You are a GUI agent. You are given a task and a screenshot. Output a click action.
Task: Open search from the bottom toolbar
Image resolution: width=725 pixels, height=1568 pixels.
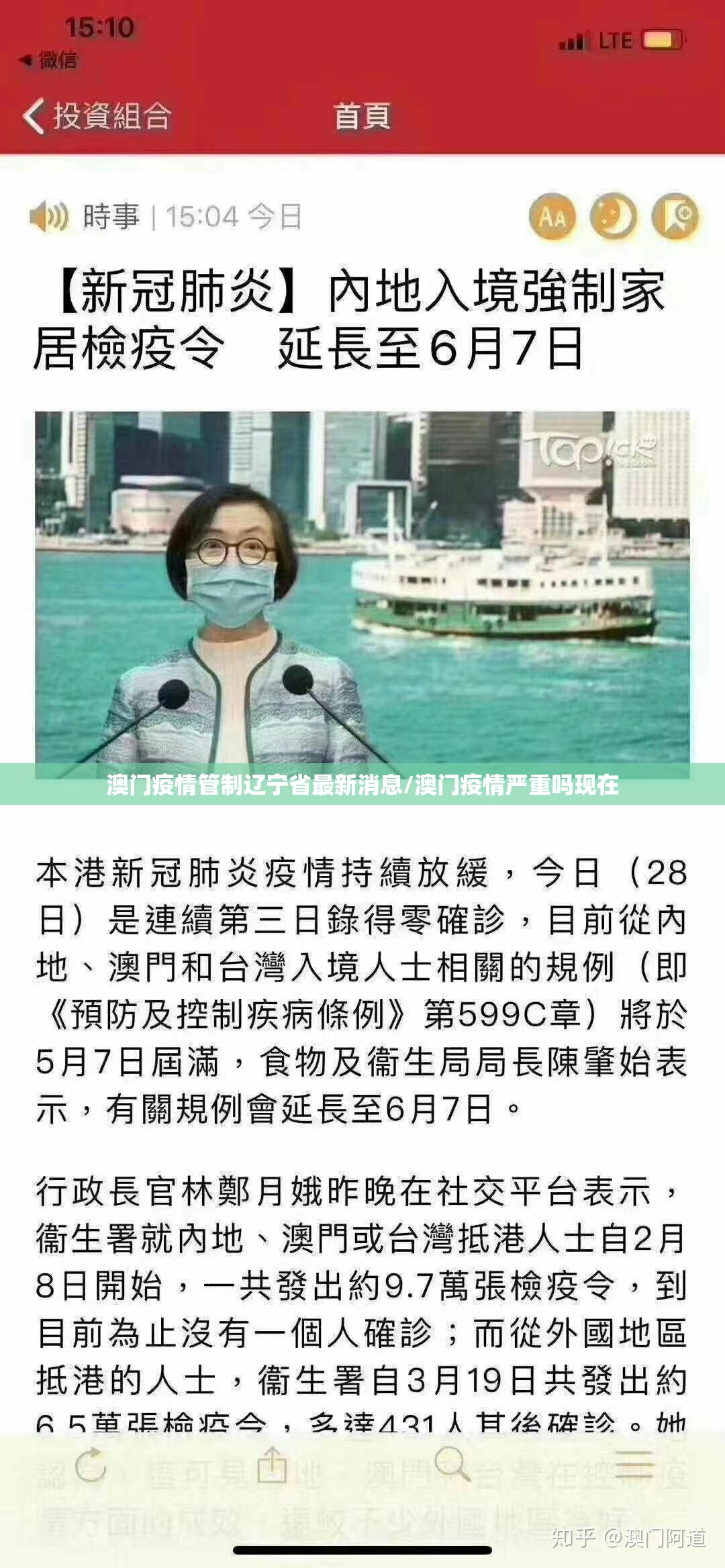[452, 1463]
